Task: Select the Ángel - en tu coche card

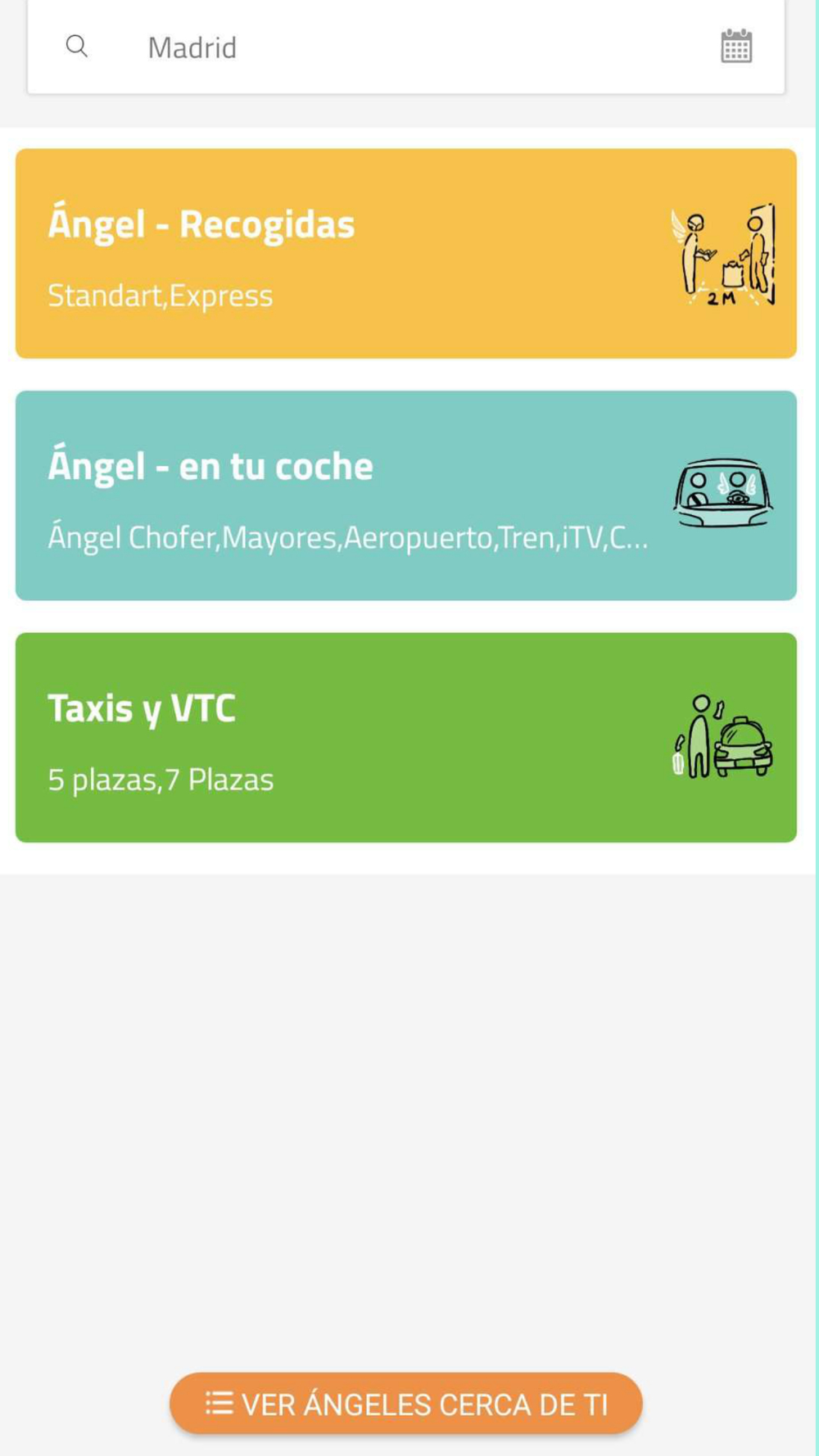Action: (x=405, y=495)
